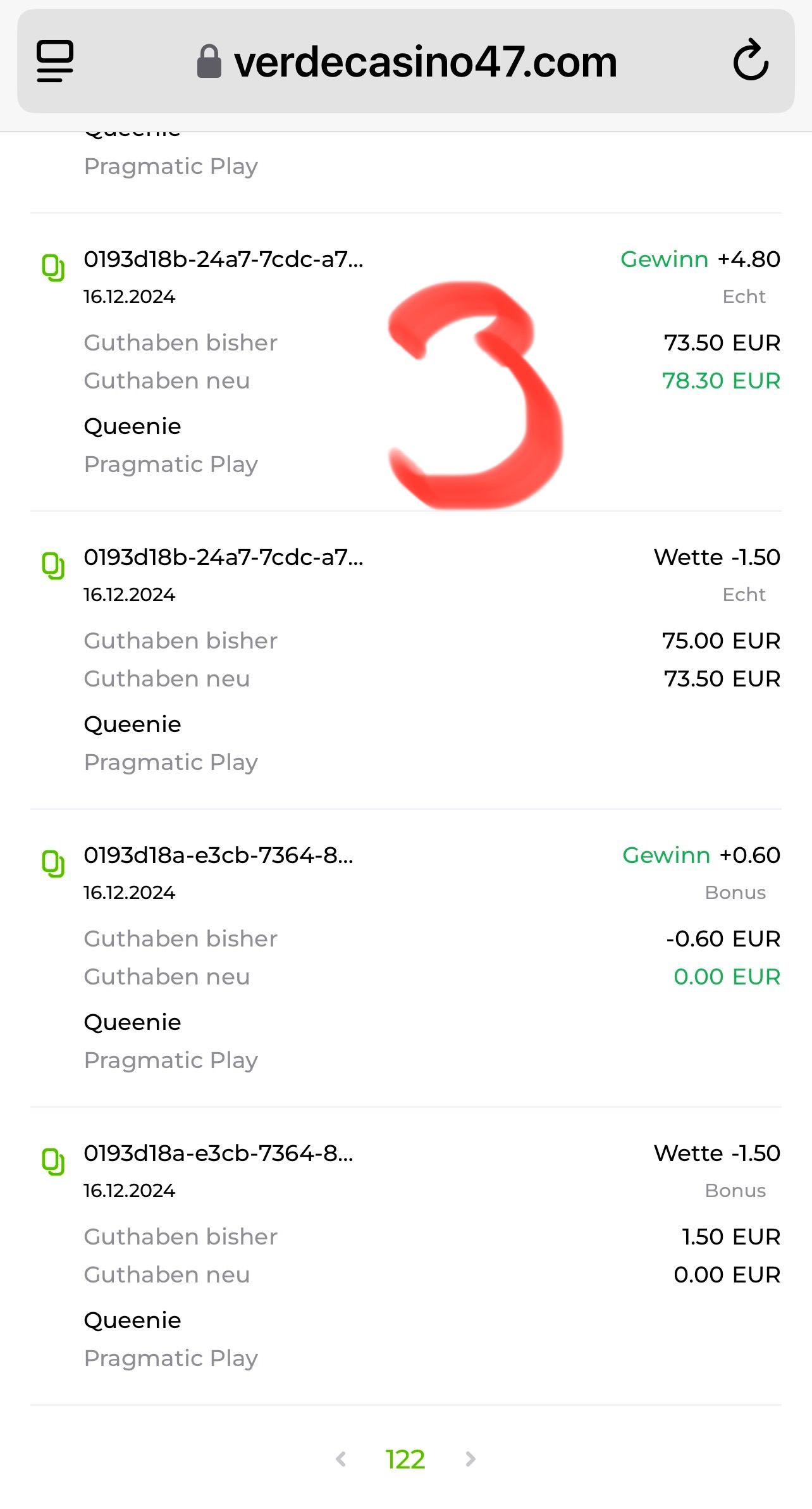Copy the ID of the Echt Wette -1.50 transaction
The height and width of the screenshot is (1509, 812).
click(x=53, y=566)
